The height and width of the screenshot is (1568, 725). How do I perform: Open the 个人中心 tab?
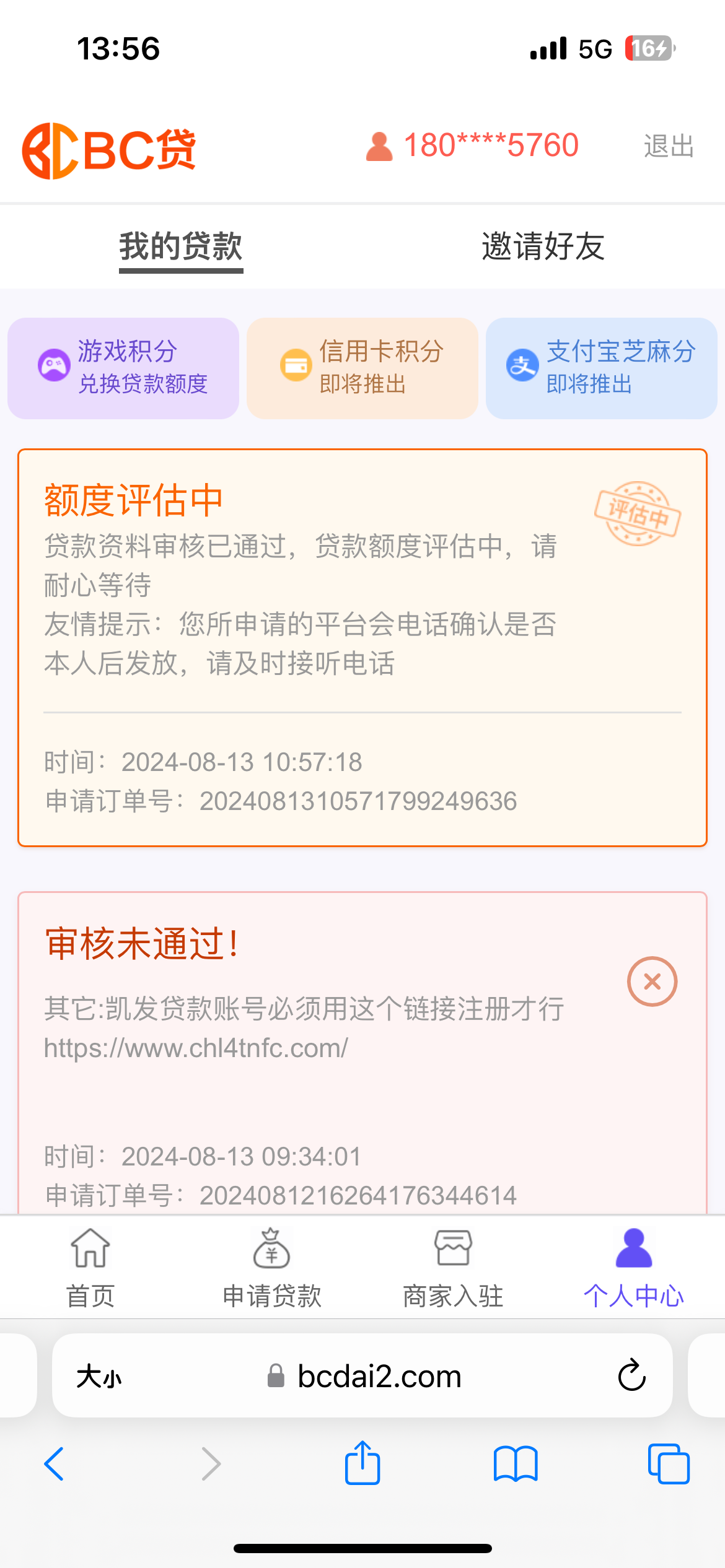tap(633, 1267)
